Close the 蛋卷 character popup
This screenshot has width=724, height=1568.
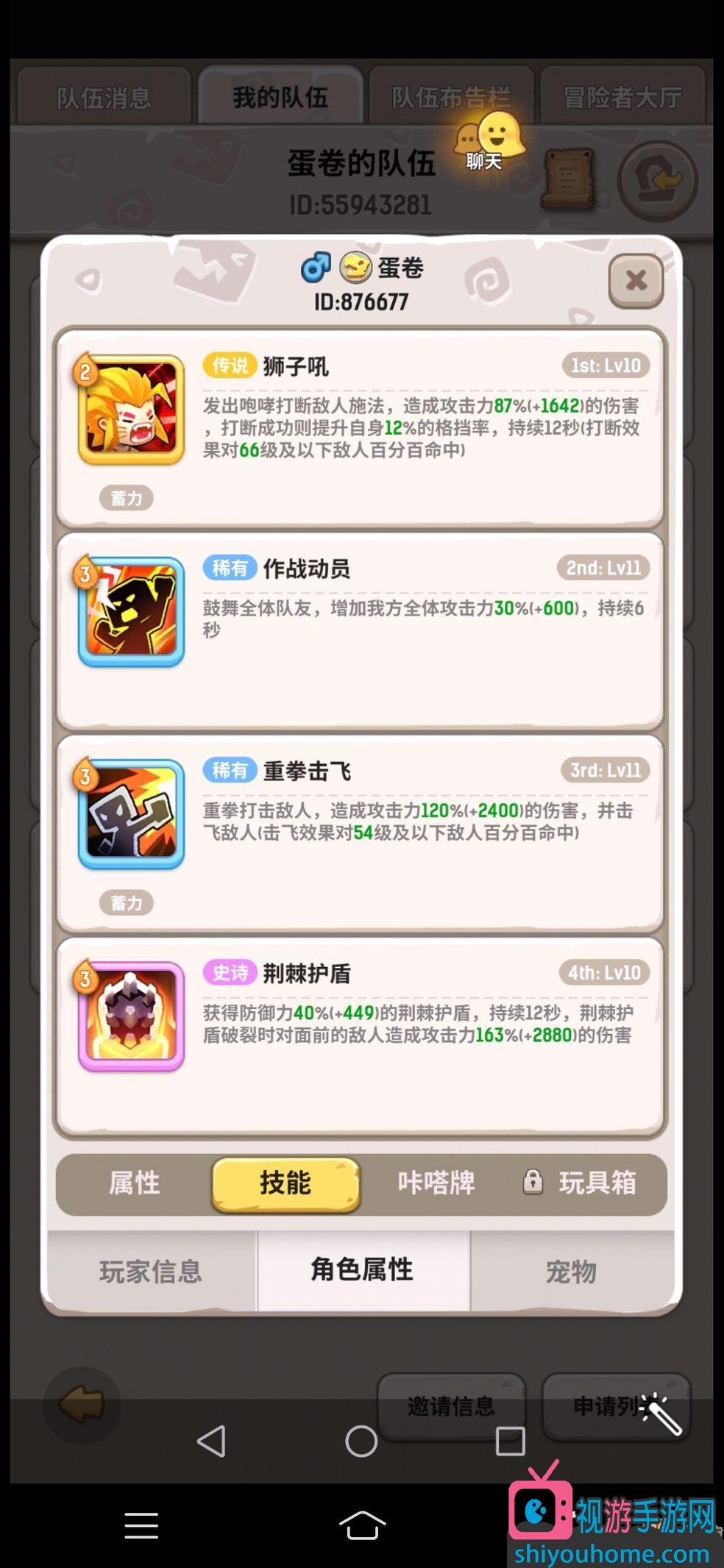click(636, 281)
